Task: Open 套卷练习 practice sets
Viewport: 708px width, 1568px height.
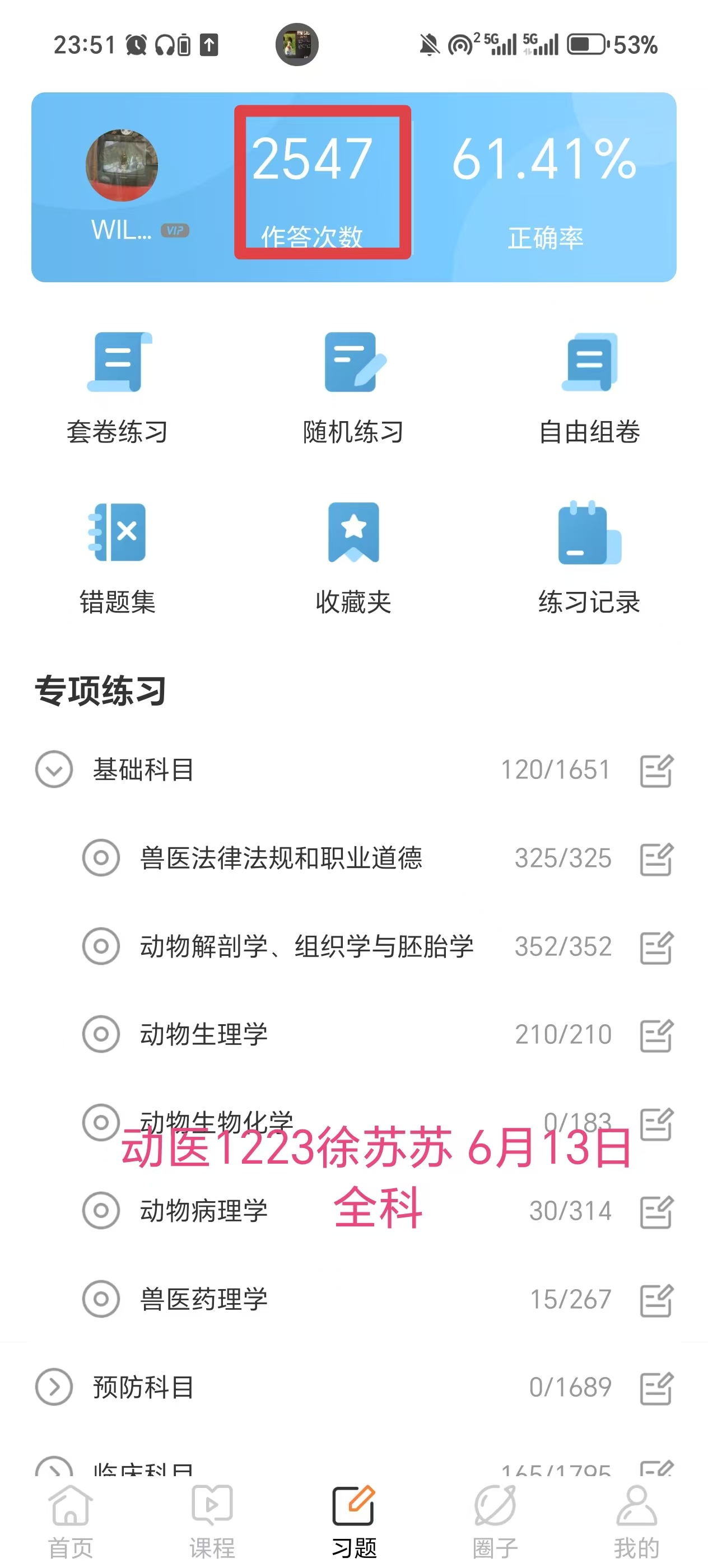Action: click(118, 388)
